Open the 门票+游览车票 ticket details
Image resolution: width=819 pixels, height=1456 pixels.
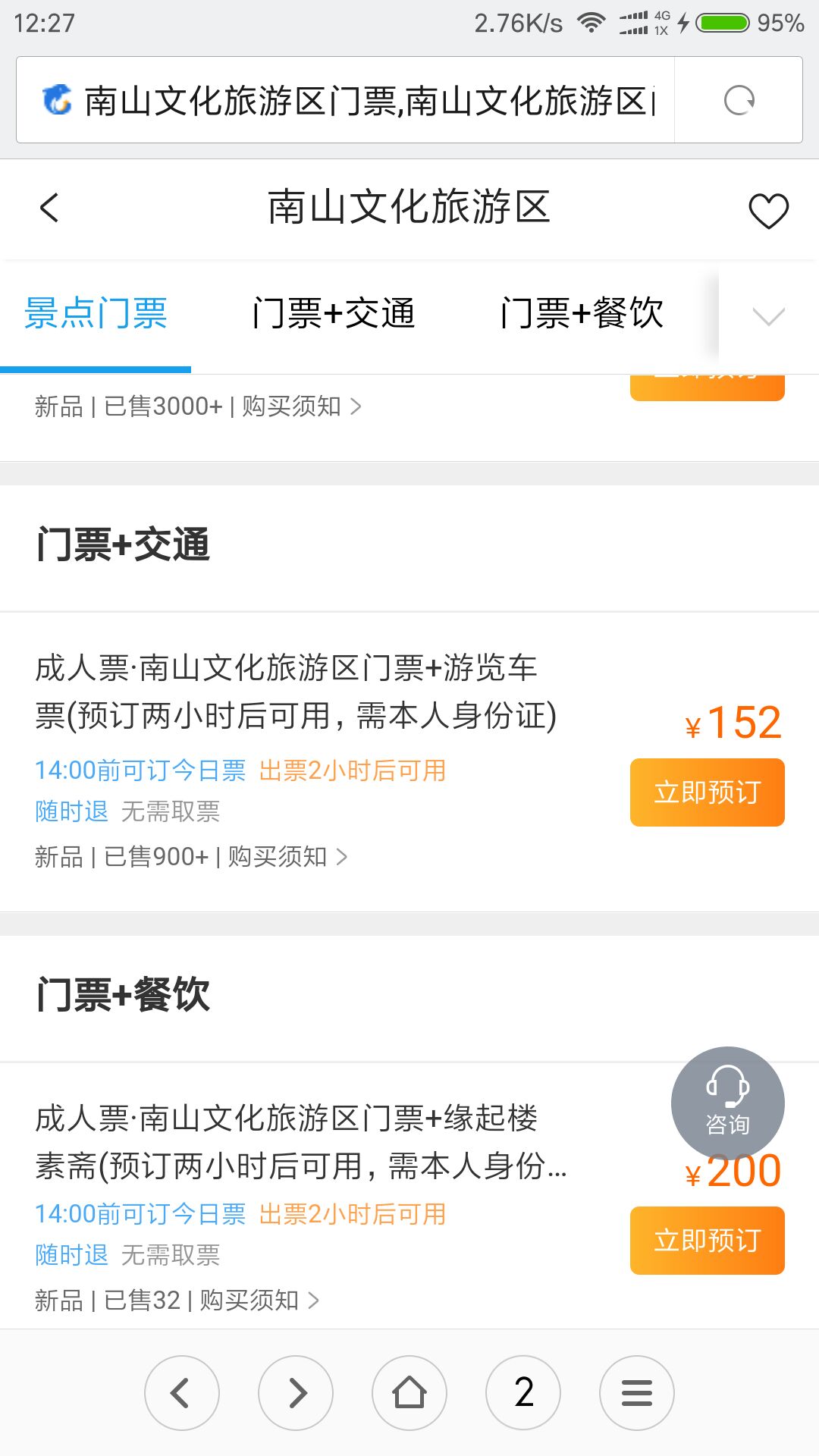pos(296,692)
